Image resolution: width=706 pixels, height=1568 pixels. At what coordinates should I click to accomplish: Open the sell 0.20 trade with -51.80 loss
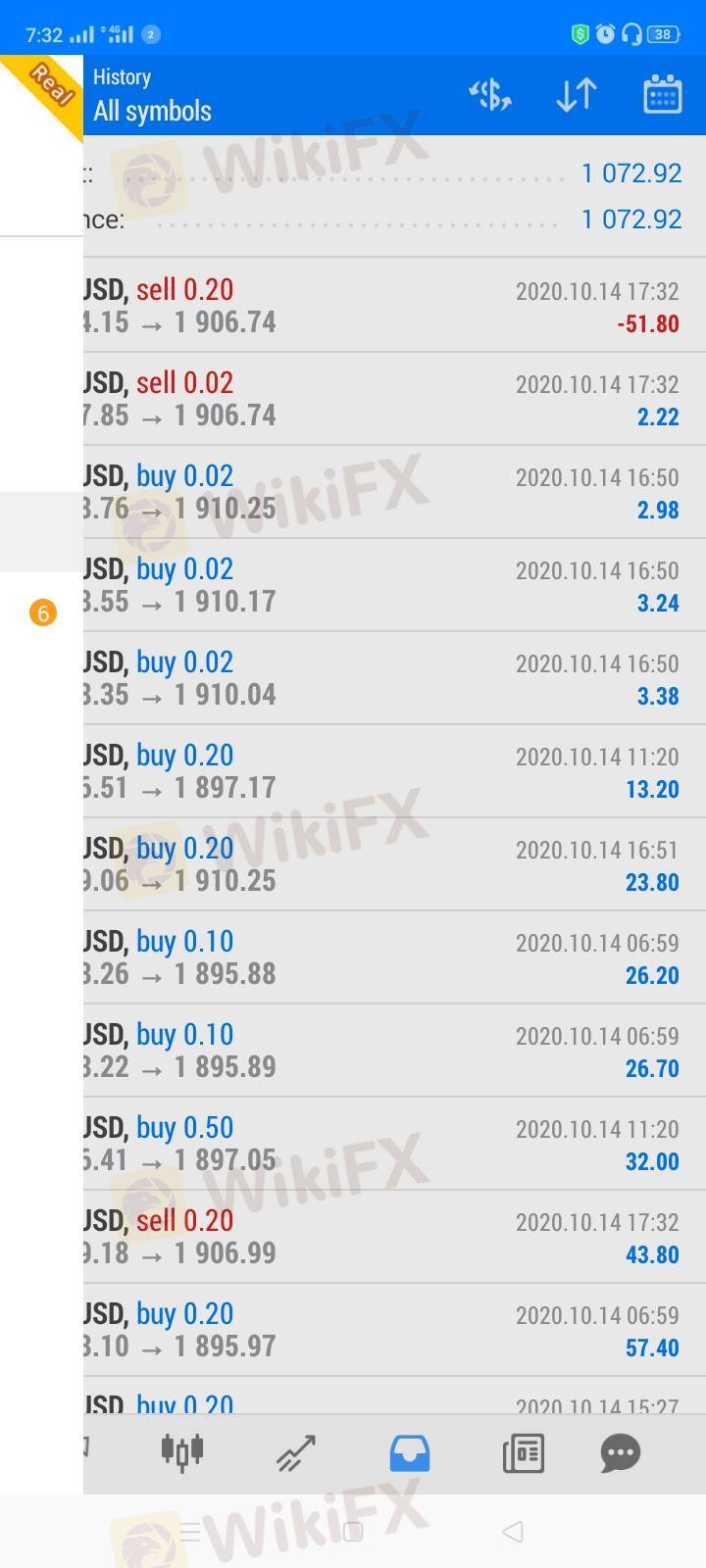394,306
